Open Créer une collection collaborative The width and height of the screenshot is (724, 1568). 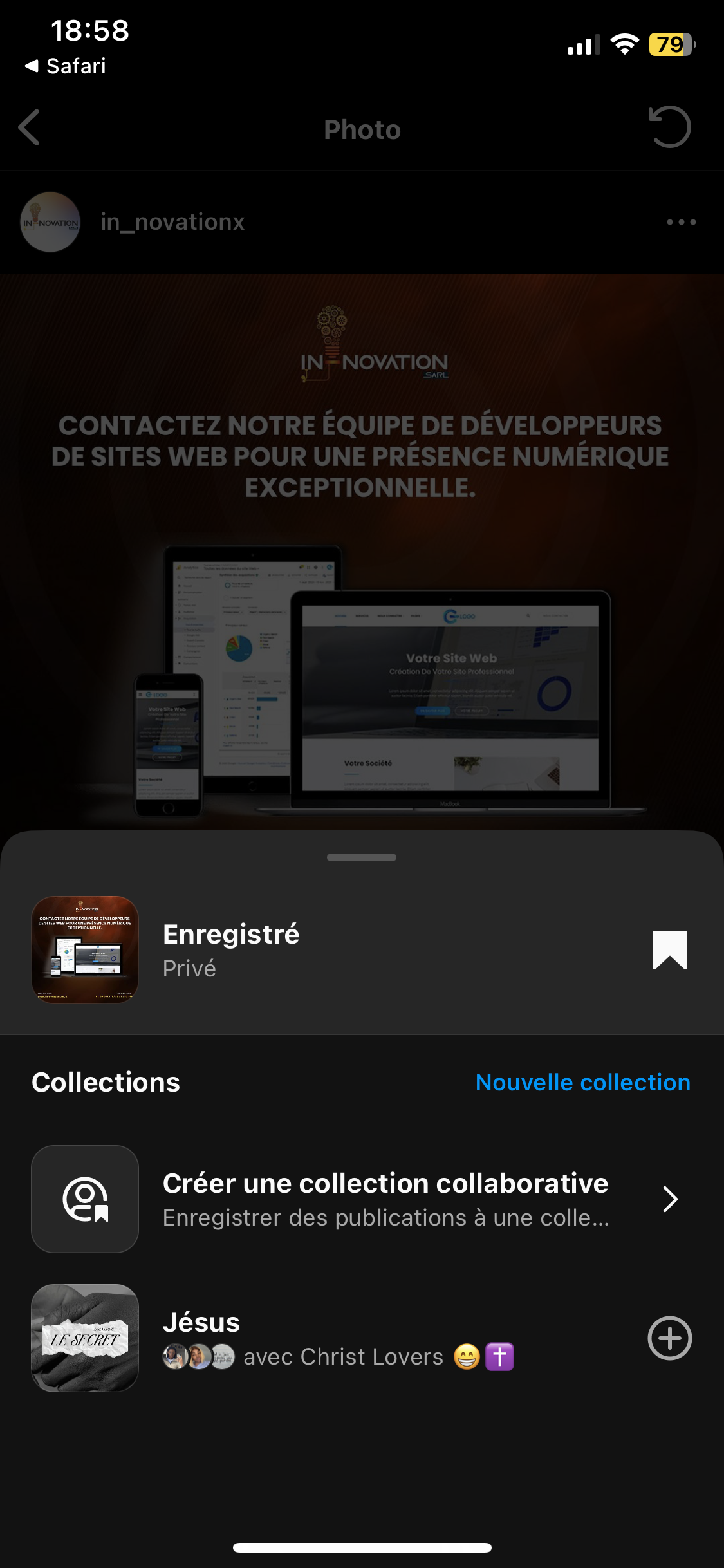point(386,1199)
